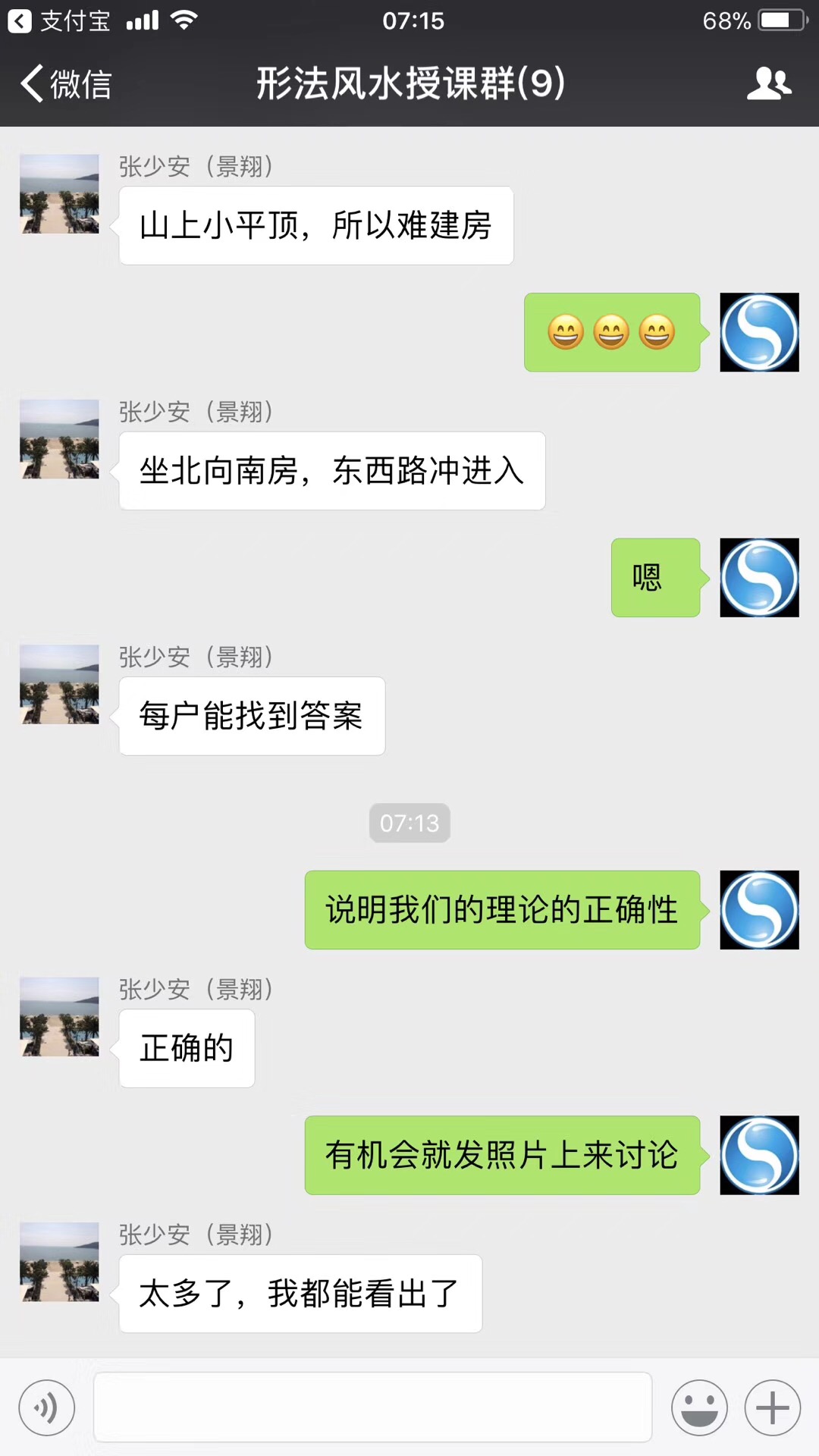Tap my avatar beside "说明我们的理论的正确性"

tap(759, 910)
